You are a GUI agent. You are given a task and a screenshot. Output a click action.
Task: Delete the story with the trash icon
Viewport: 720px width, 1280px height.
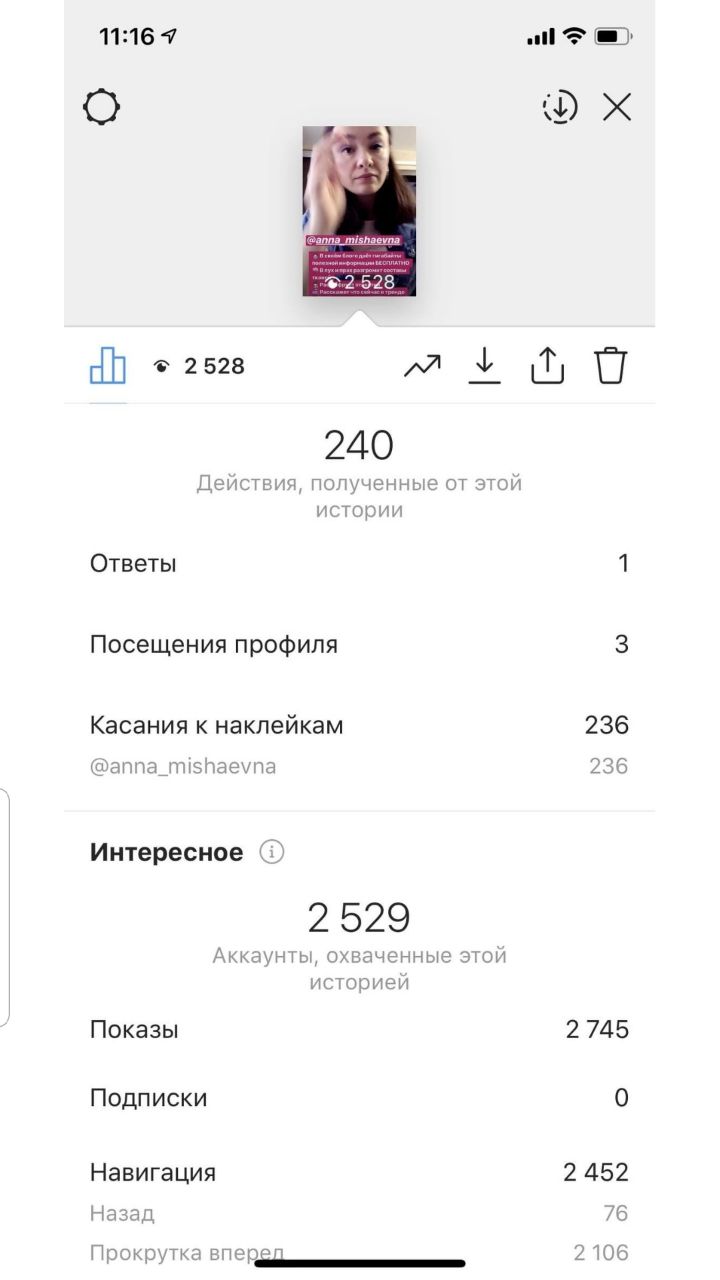(610, 366)
